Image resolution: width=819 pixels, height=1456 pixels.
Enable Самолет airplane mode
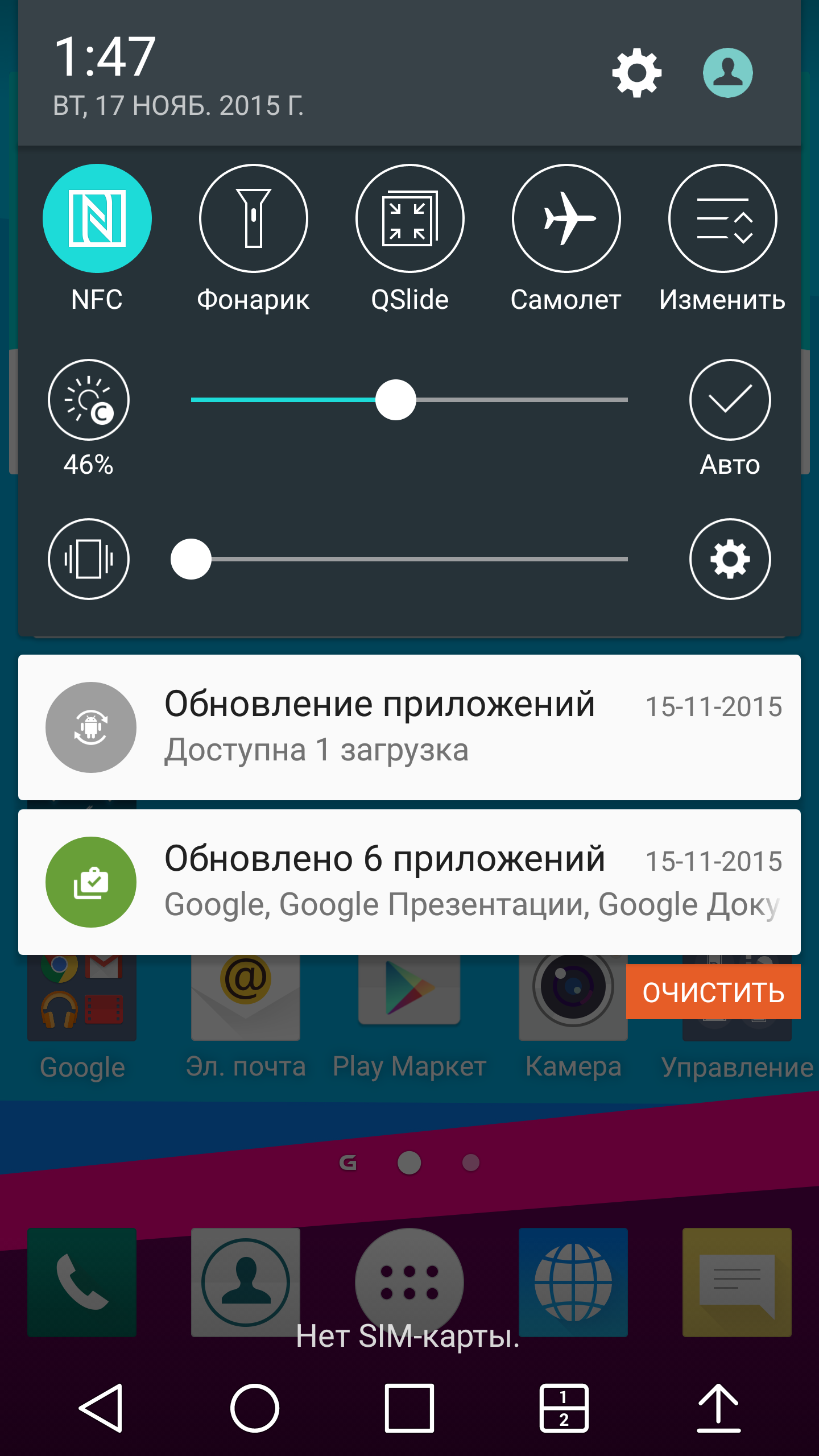coord(566,218)
